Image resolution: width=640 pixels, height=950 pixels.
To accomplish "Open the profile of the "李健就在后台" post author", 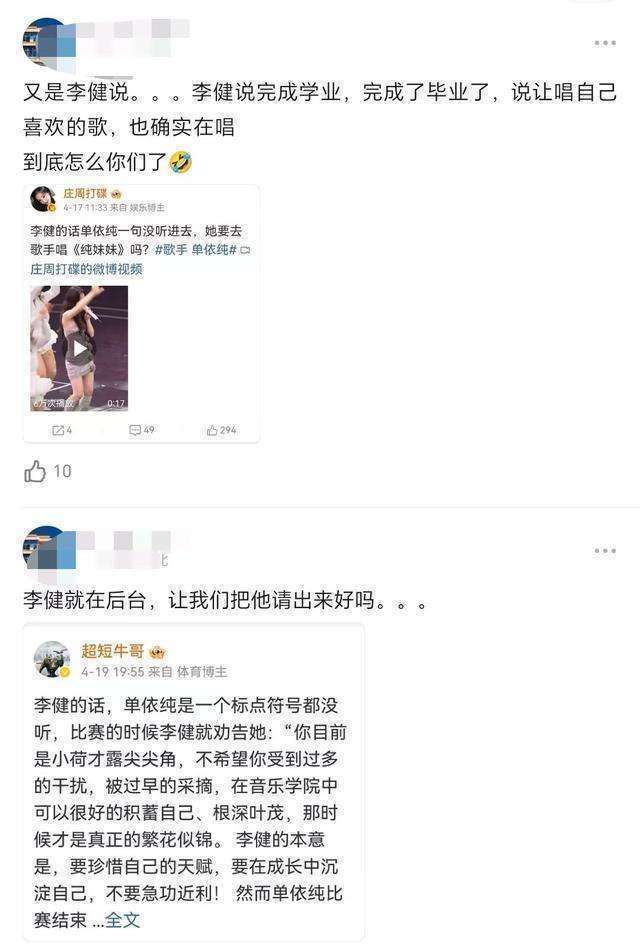I will (x=45, y=549).
